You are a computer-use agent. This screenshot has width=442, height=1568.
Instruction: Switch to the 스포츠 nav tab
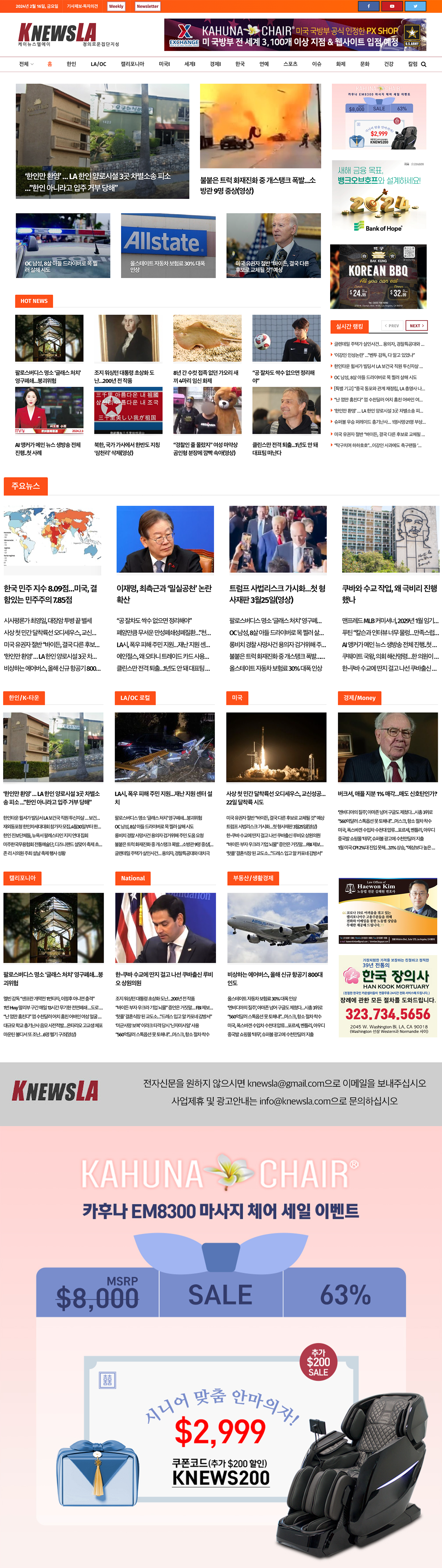[x=290, y=64]
